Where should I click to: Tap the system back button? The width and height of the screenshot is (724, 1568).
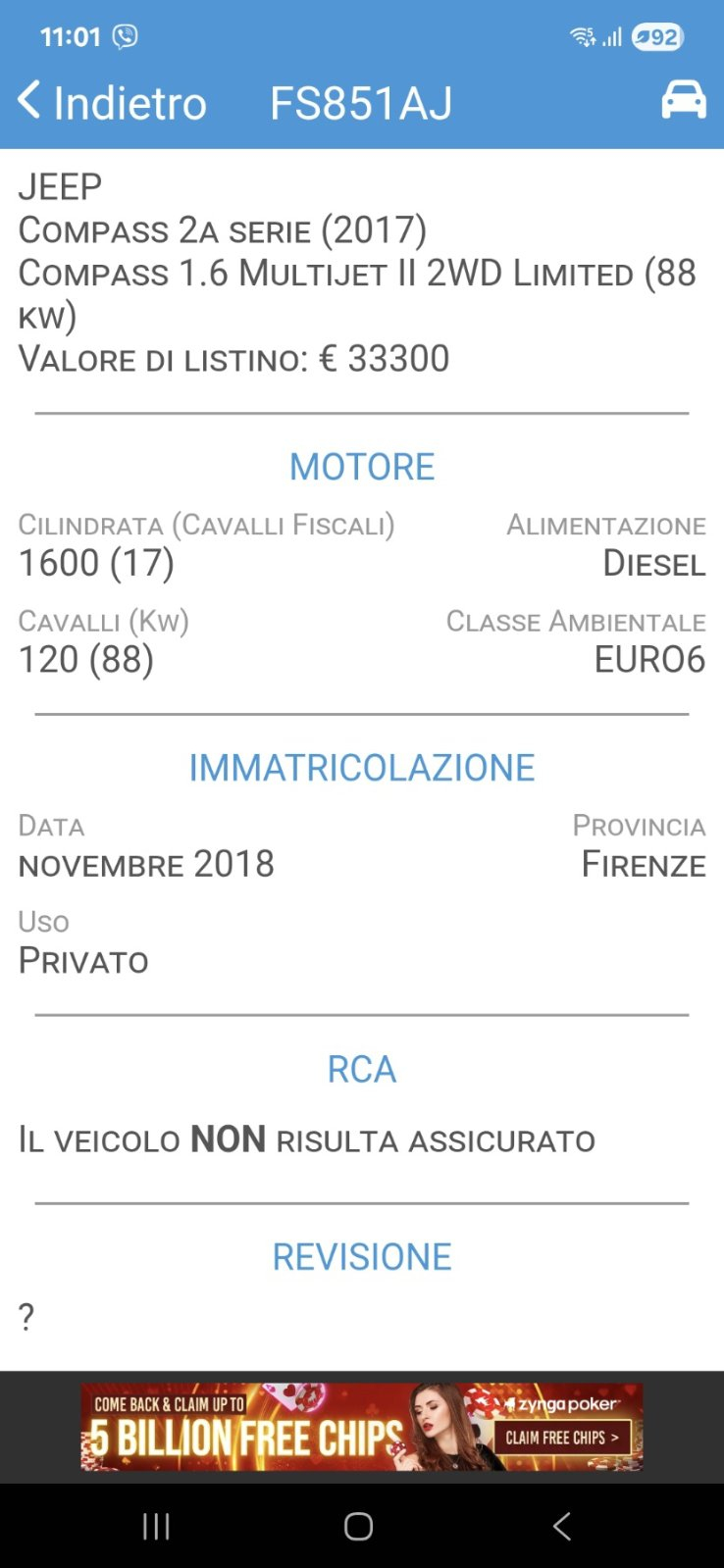pyautogui.click(x=561, y=1526)
